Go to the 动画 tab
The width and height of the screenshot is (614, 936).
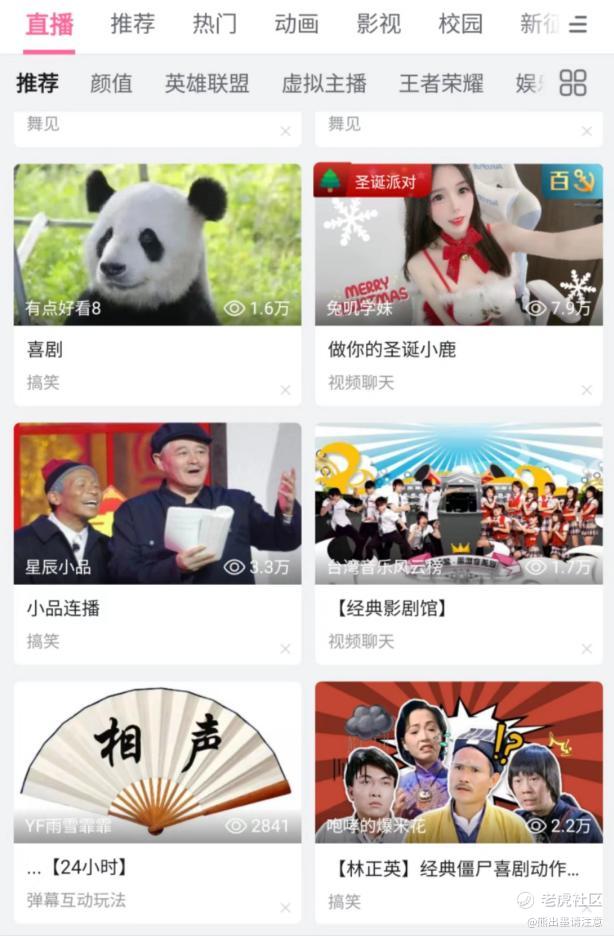pos(296,25)
